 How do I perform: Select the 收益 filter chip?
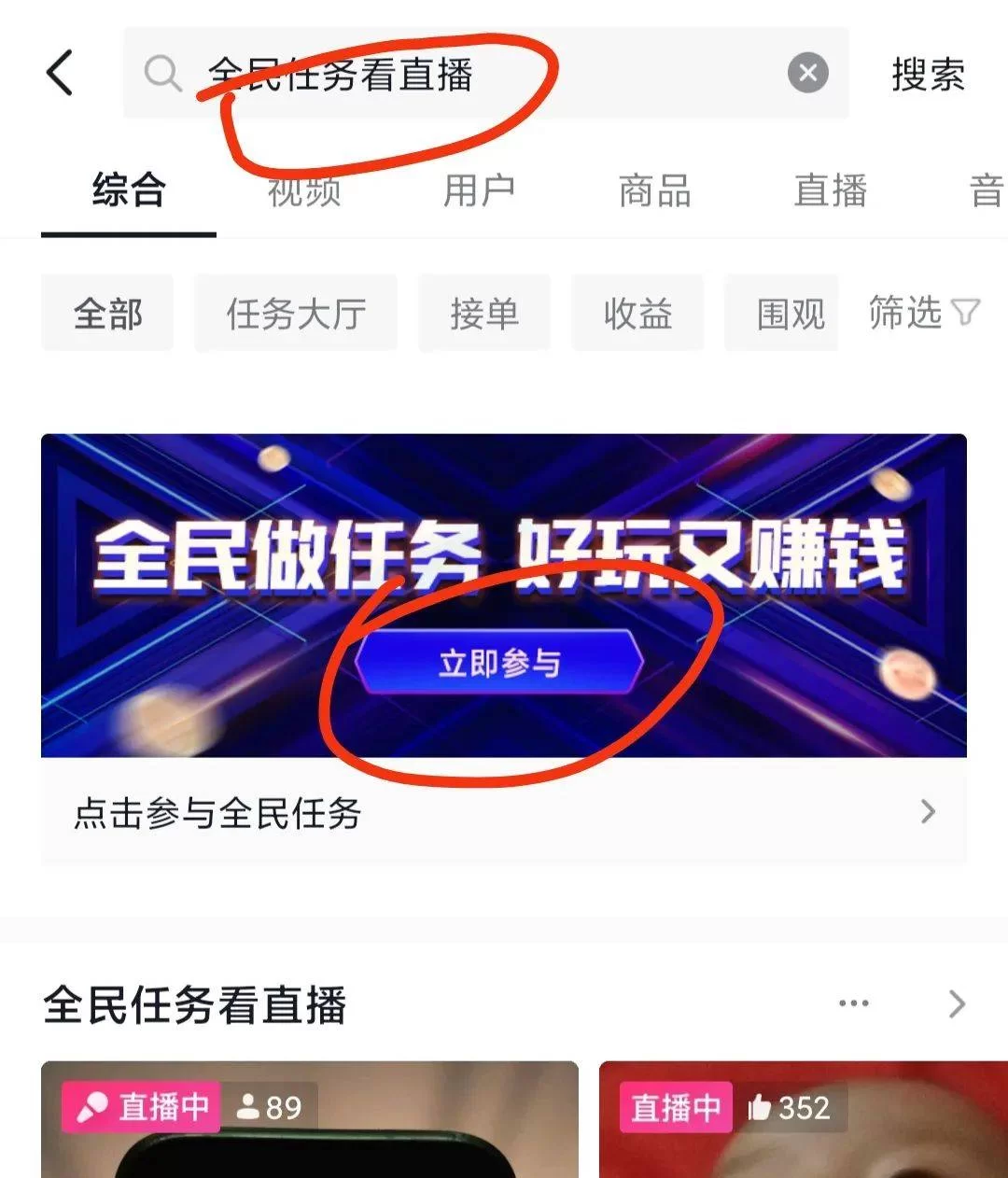pyautogui.click(x=637, y=314)
